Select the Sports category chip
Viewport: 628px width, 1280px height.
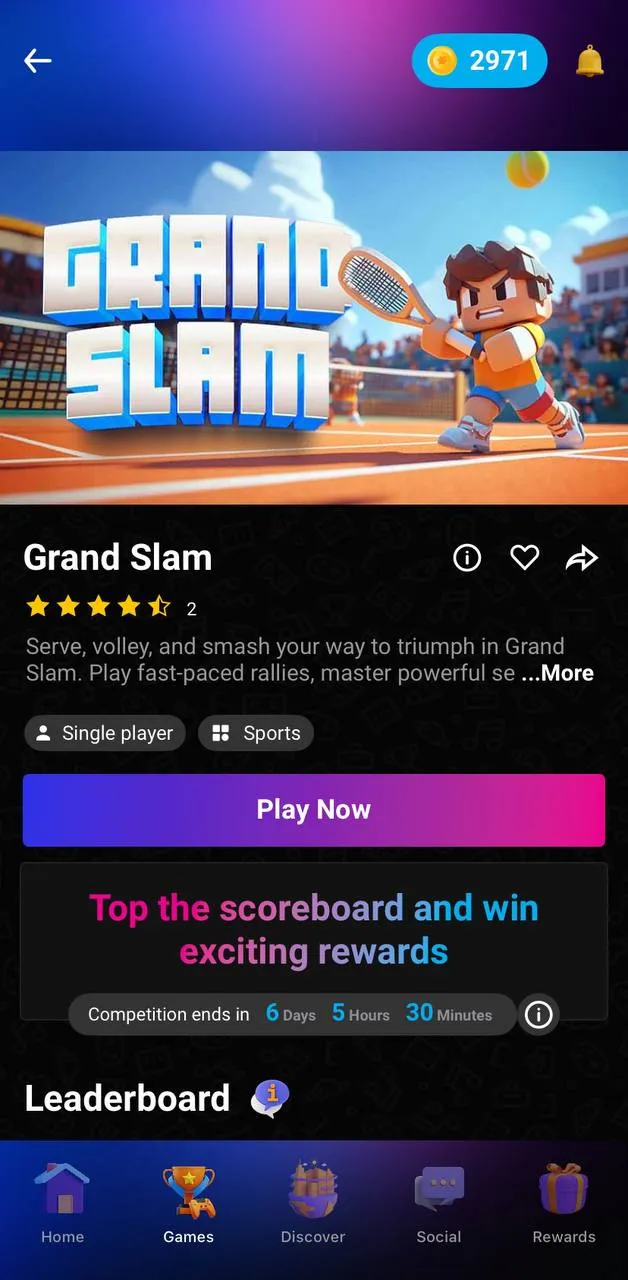coord(256,733)
